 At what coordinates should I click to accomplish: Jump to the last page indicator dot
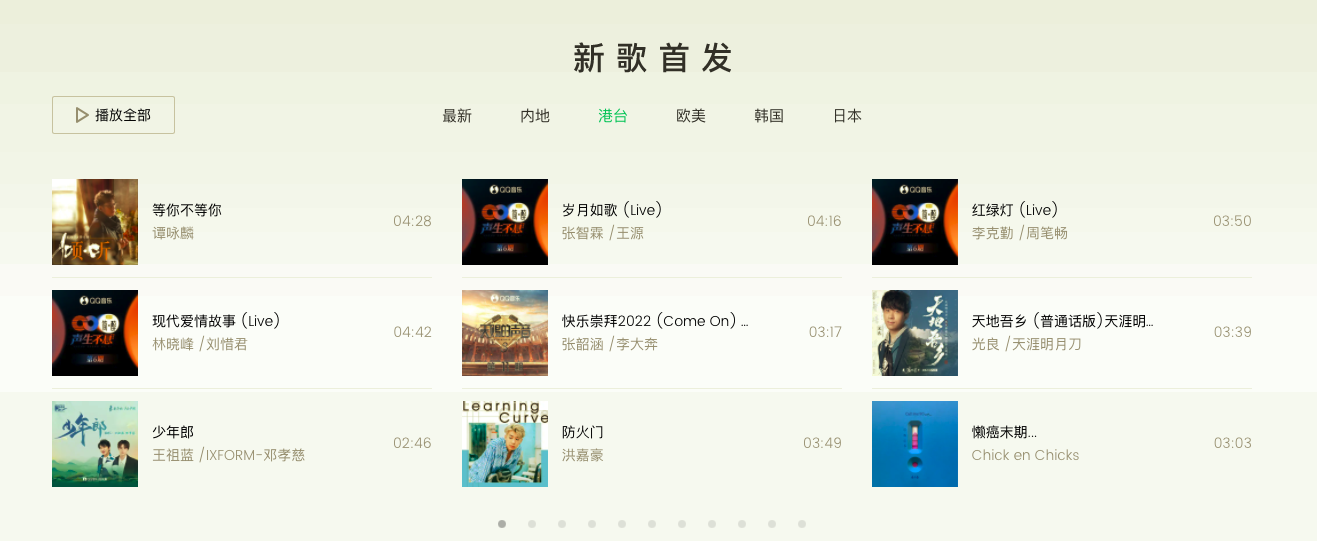[802, 523]
